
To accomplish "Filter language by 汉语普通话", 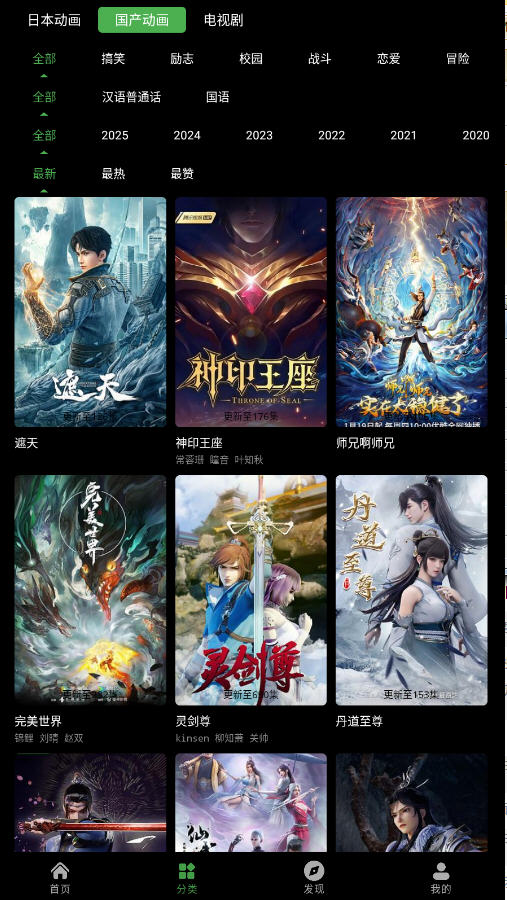I will point(131,97).
